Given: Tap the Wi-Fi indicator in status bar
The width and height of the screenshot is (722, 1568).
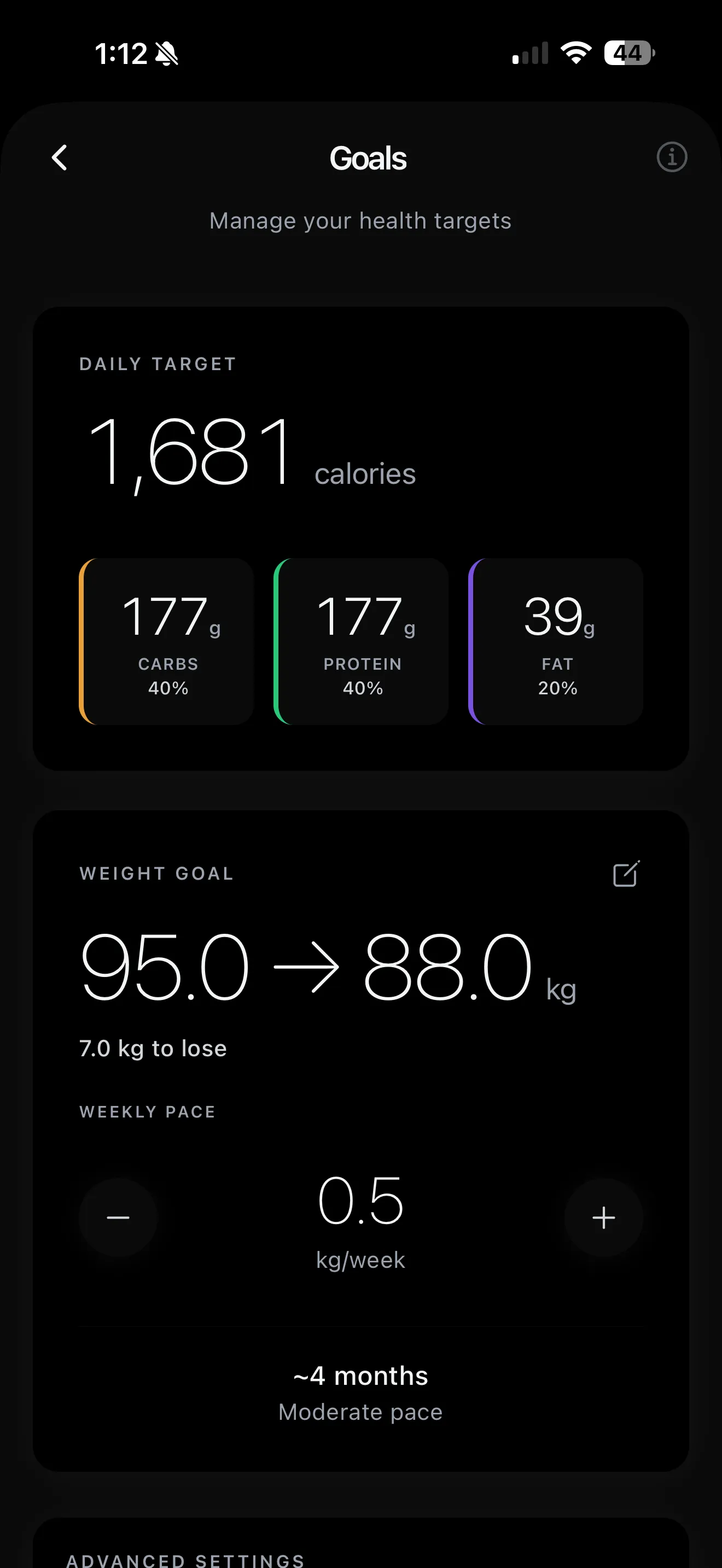Looking at the screenshot, I should click(575, 54).
